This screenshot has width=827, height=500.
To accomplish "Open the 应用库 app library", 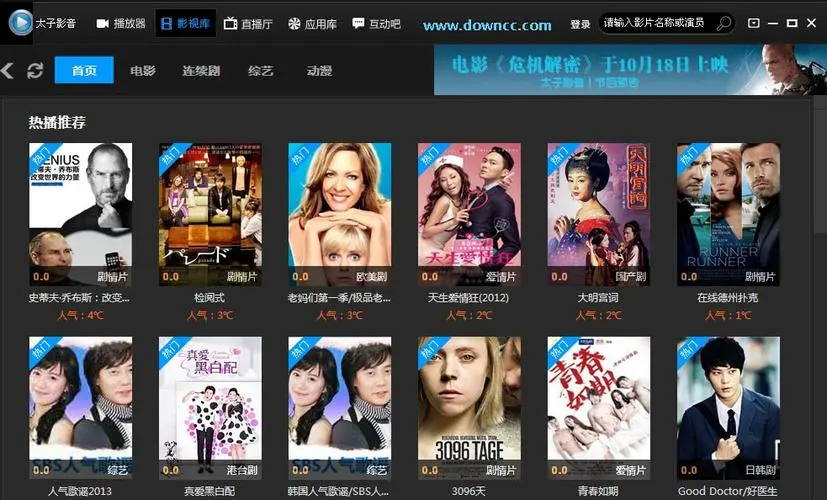I will click(311, 23).
